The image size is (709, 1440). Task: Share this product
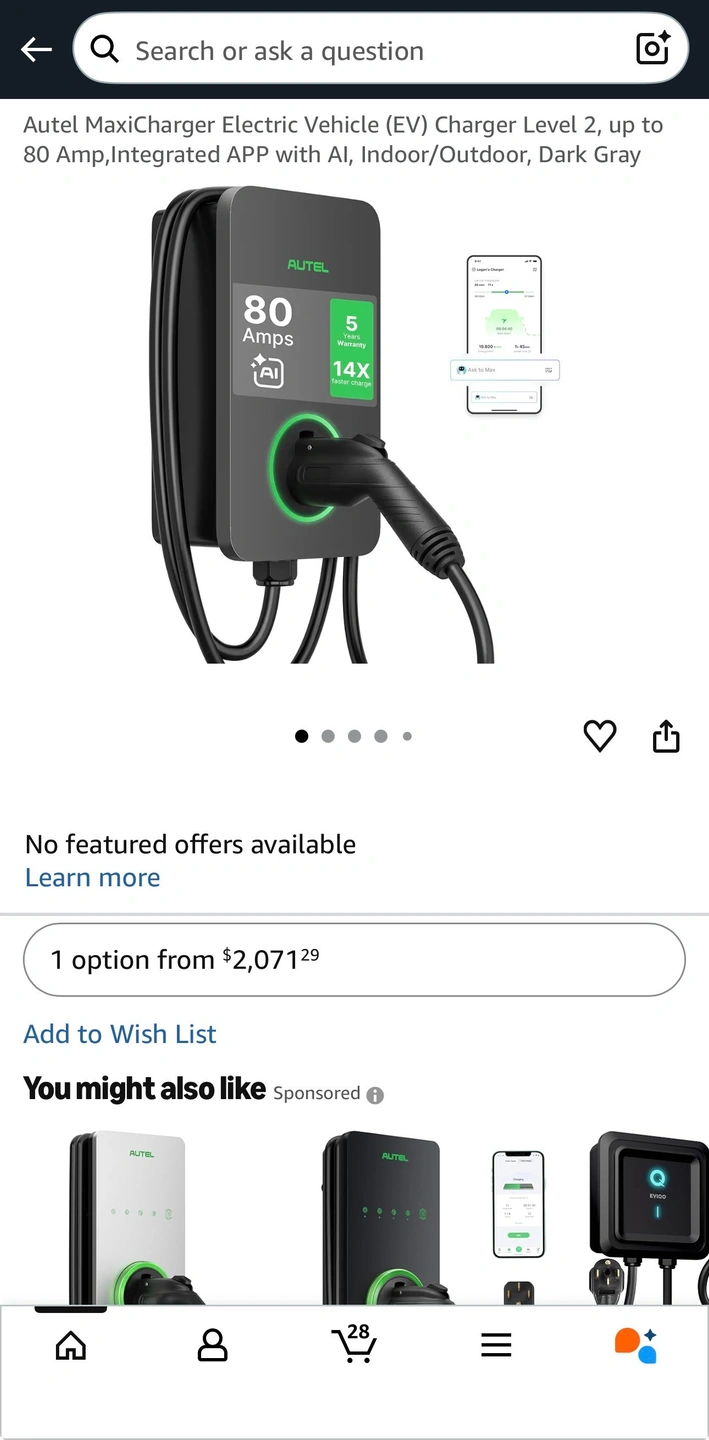[666, 737]
